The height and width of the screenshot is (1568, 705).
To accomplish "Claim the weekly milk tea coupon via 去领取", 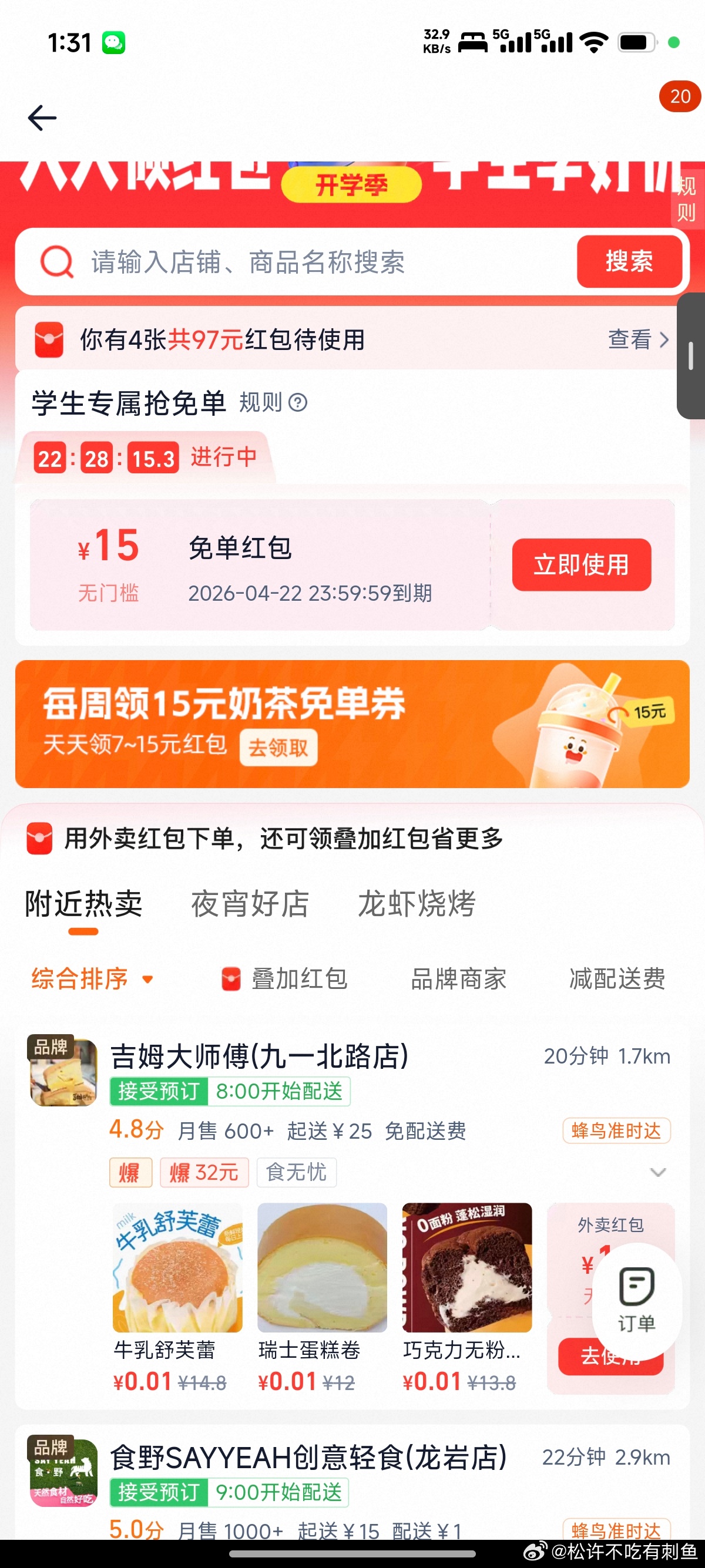I will (278, 748).
